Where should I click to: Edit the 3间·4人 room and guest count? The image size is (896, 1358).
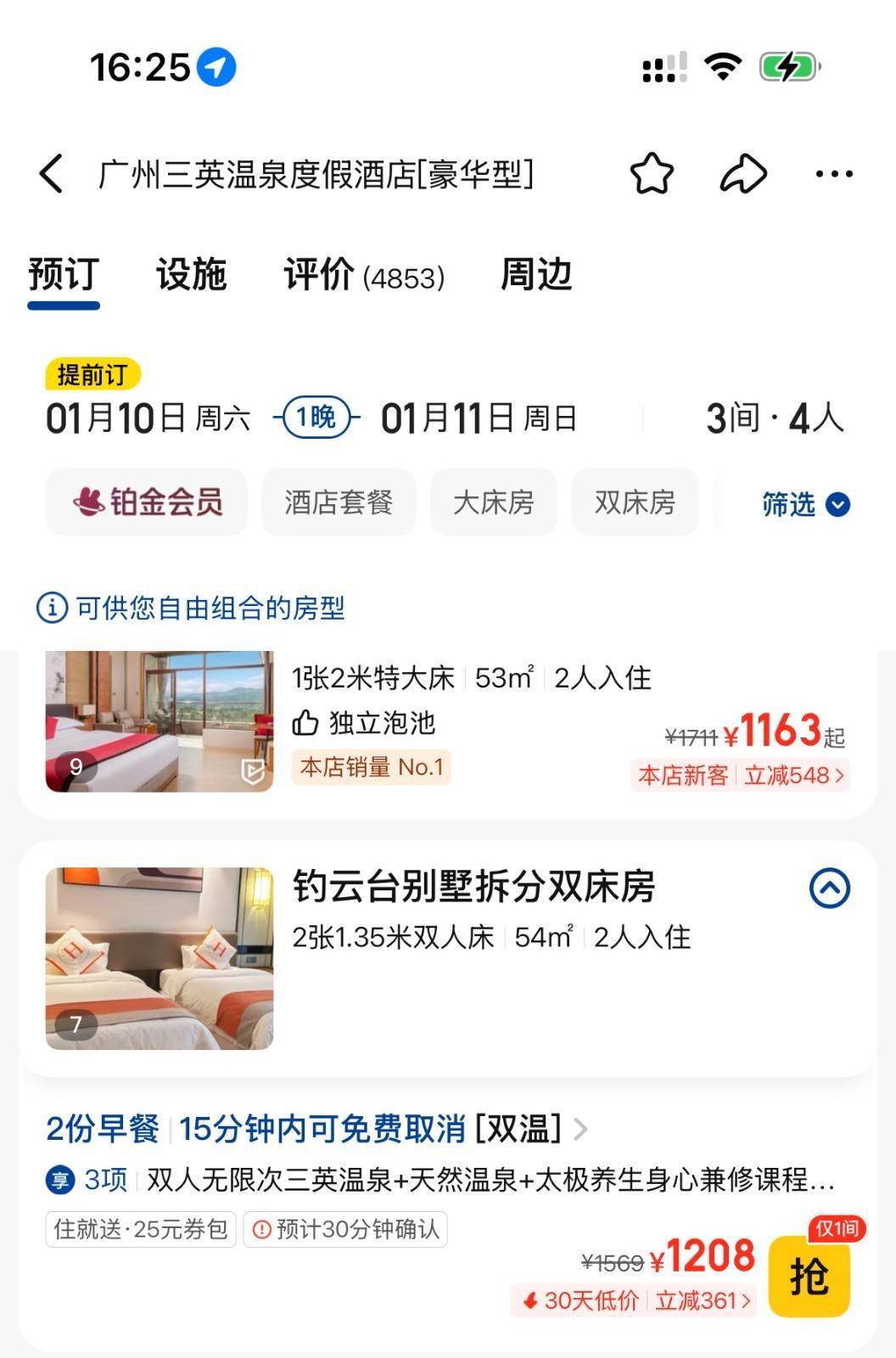(774, 418)
